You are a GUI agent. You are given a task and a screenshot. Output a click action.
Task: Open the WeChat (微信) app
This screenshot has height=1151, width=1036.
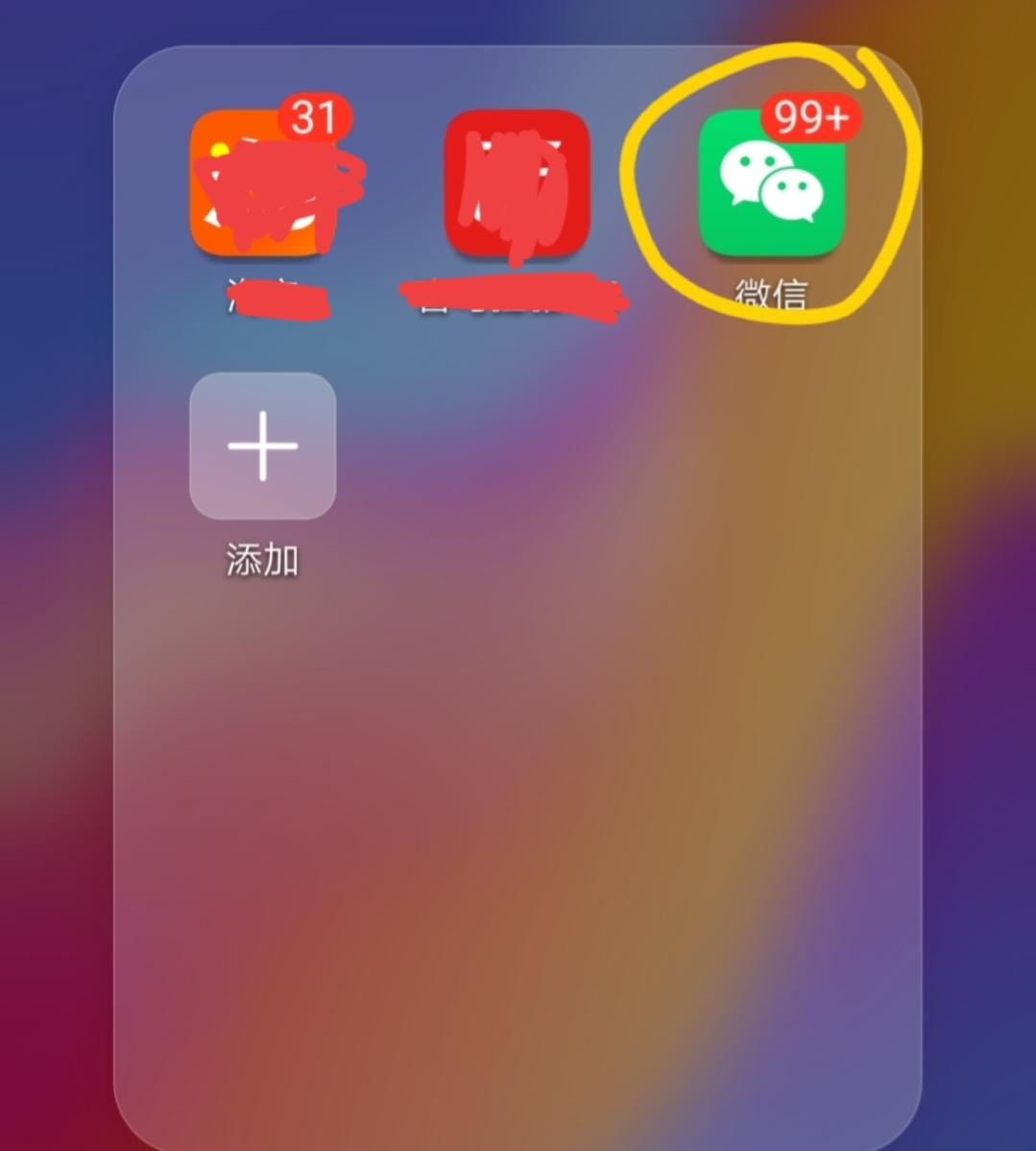click(x=771, y=184)
